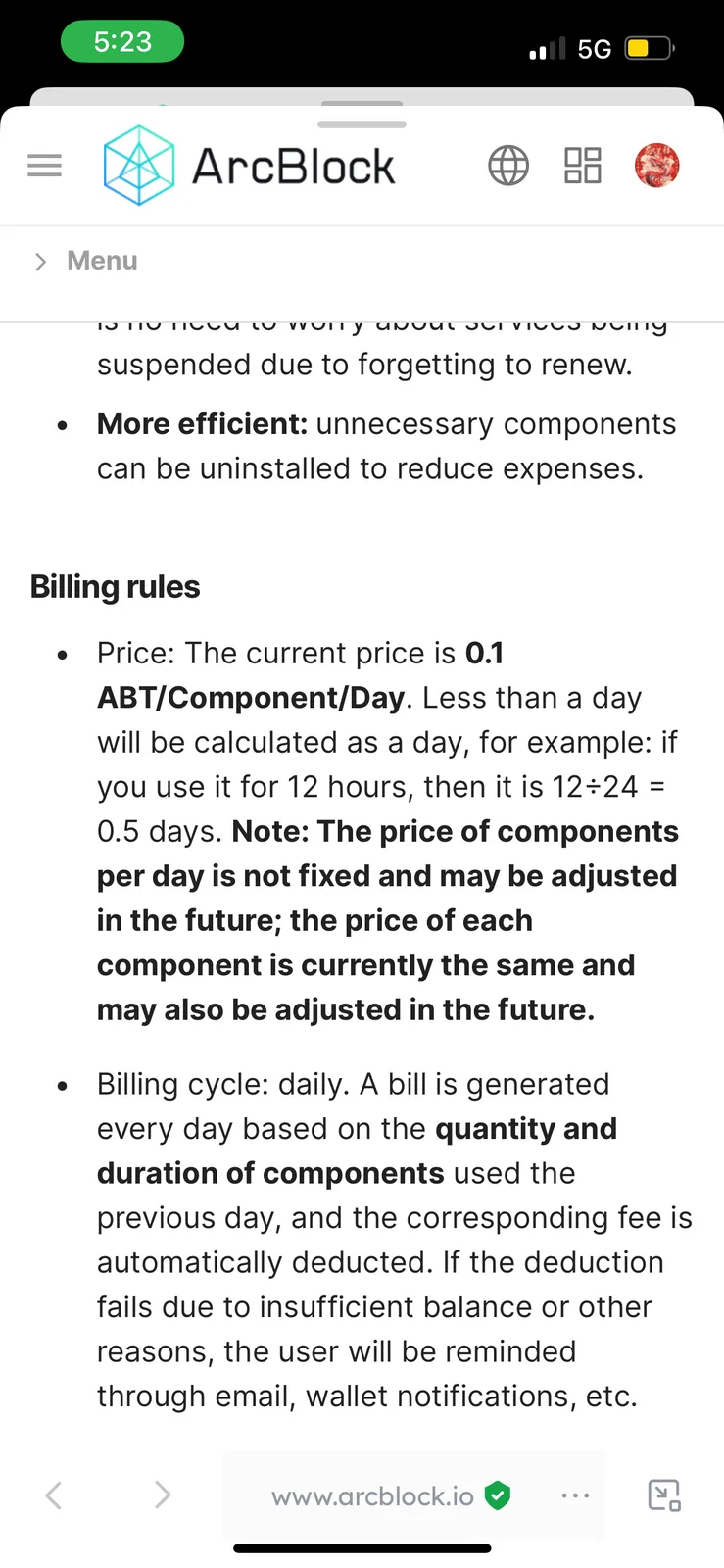The height and width of the screenshot is (1568, 724).
Task: Open the hamburger drawer menu
Action: 44,166
